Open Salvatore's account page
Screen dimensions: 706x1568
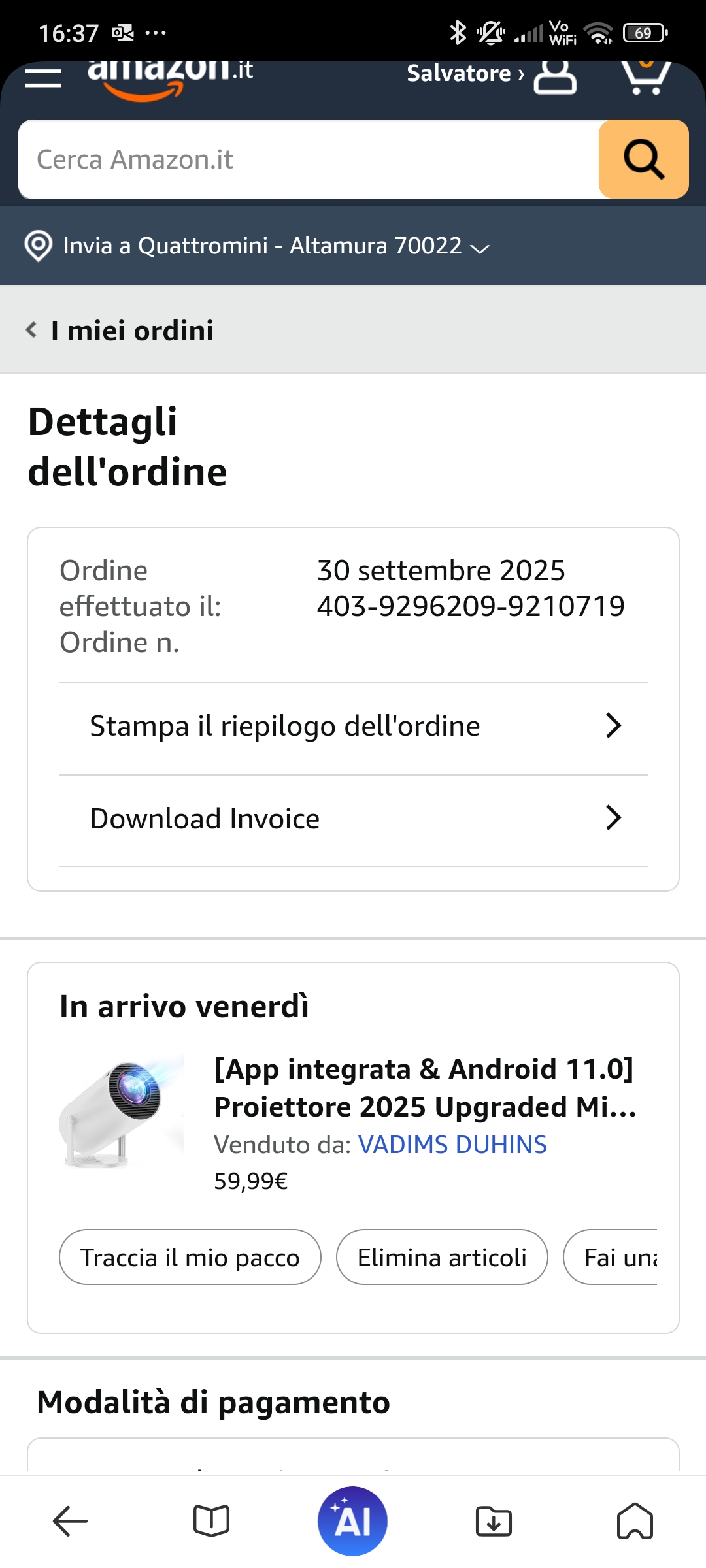[490, 75]
